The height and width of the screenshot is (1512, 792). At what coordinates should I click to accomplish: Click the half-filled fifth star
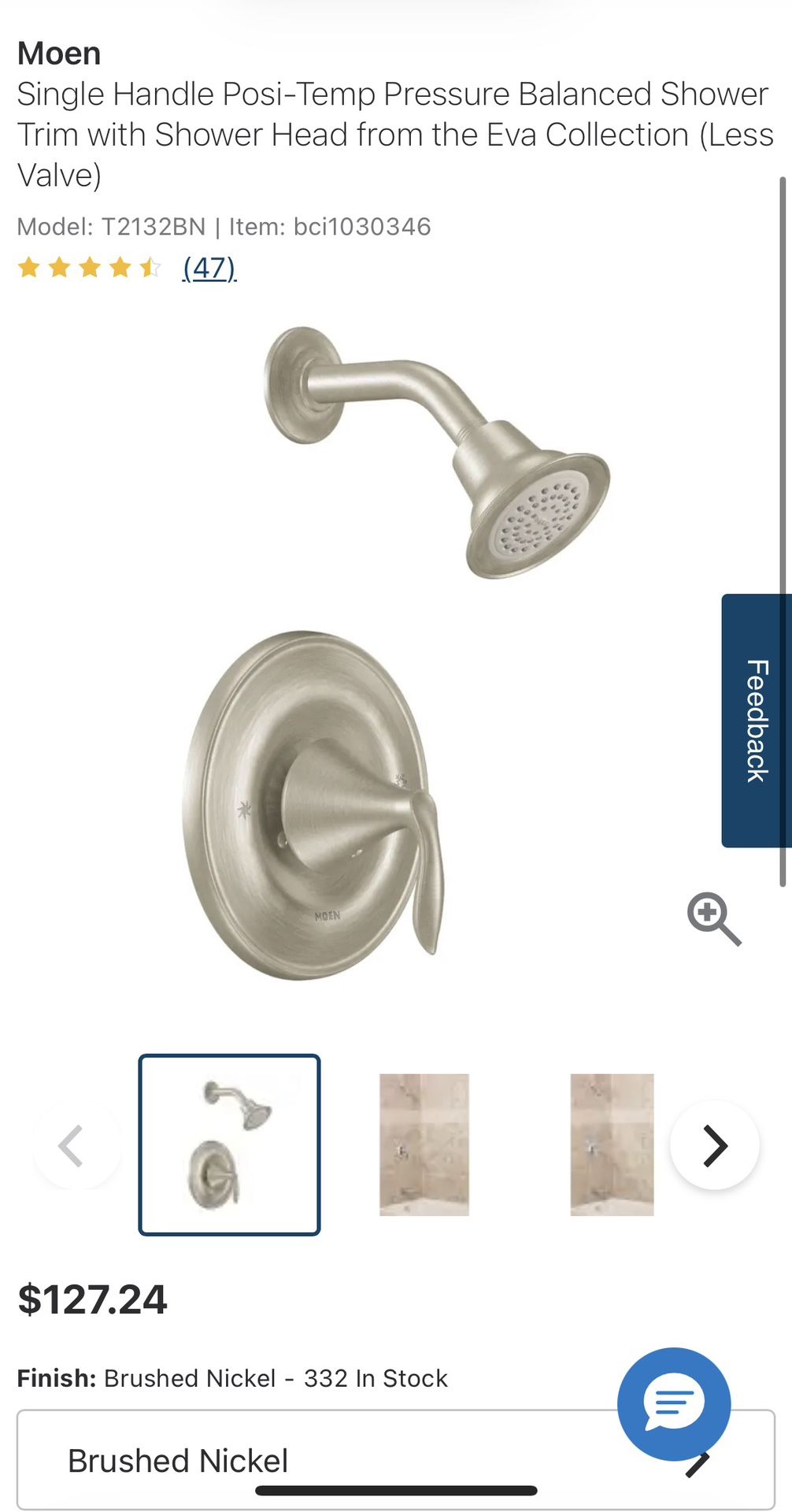pos(150,269)
